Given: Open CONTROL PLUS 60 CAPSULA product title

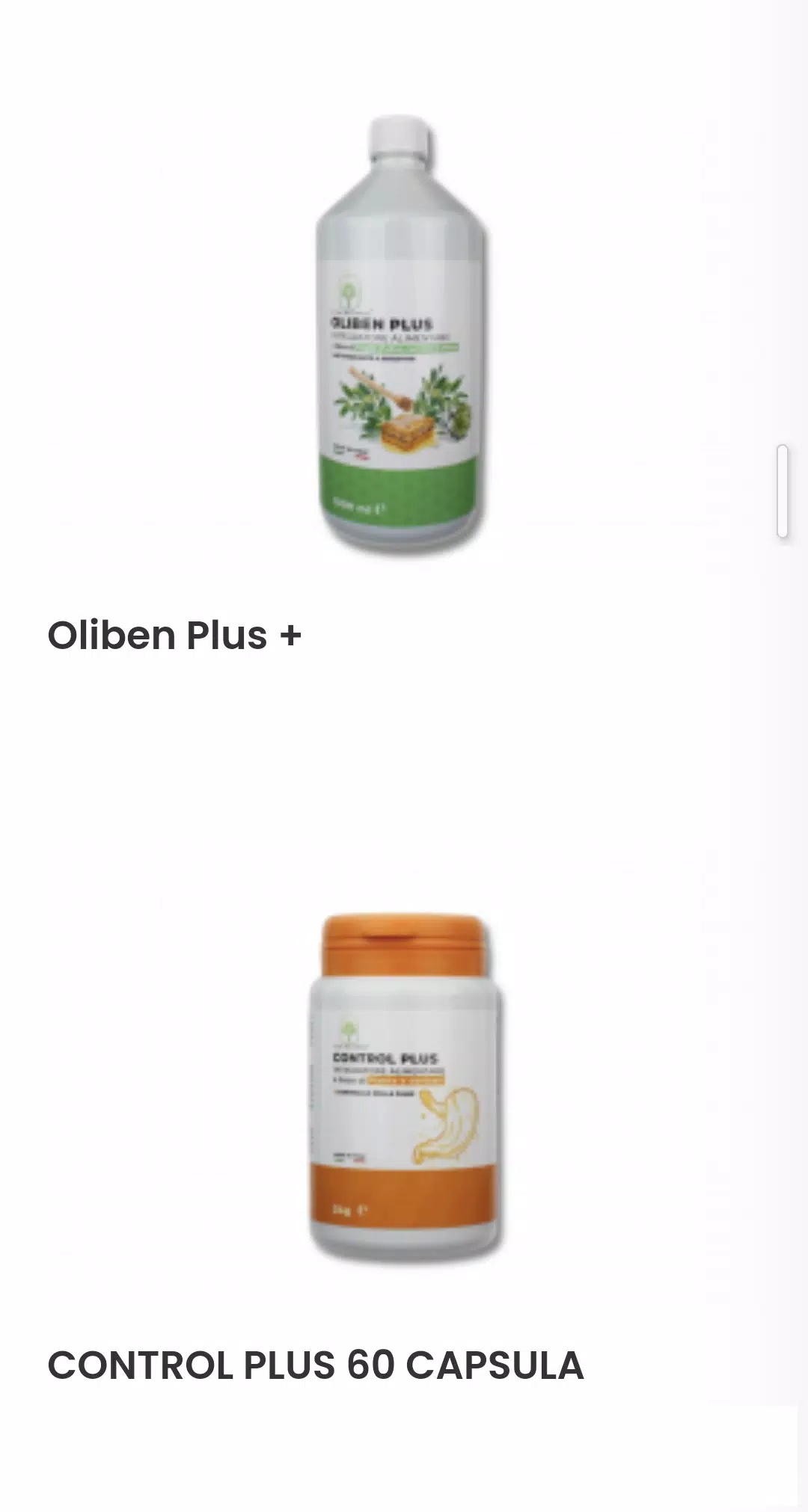Looking at the screenshot, I should point(315,1365).
